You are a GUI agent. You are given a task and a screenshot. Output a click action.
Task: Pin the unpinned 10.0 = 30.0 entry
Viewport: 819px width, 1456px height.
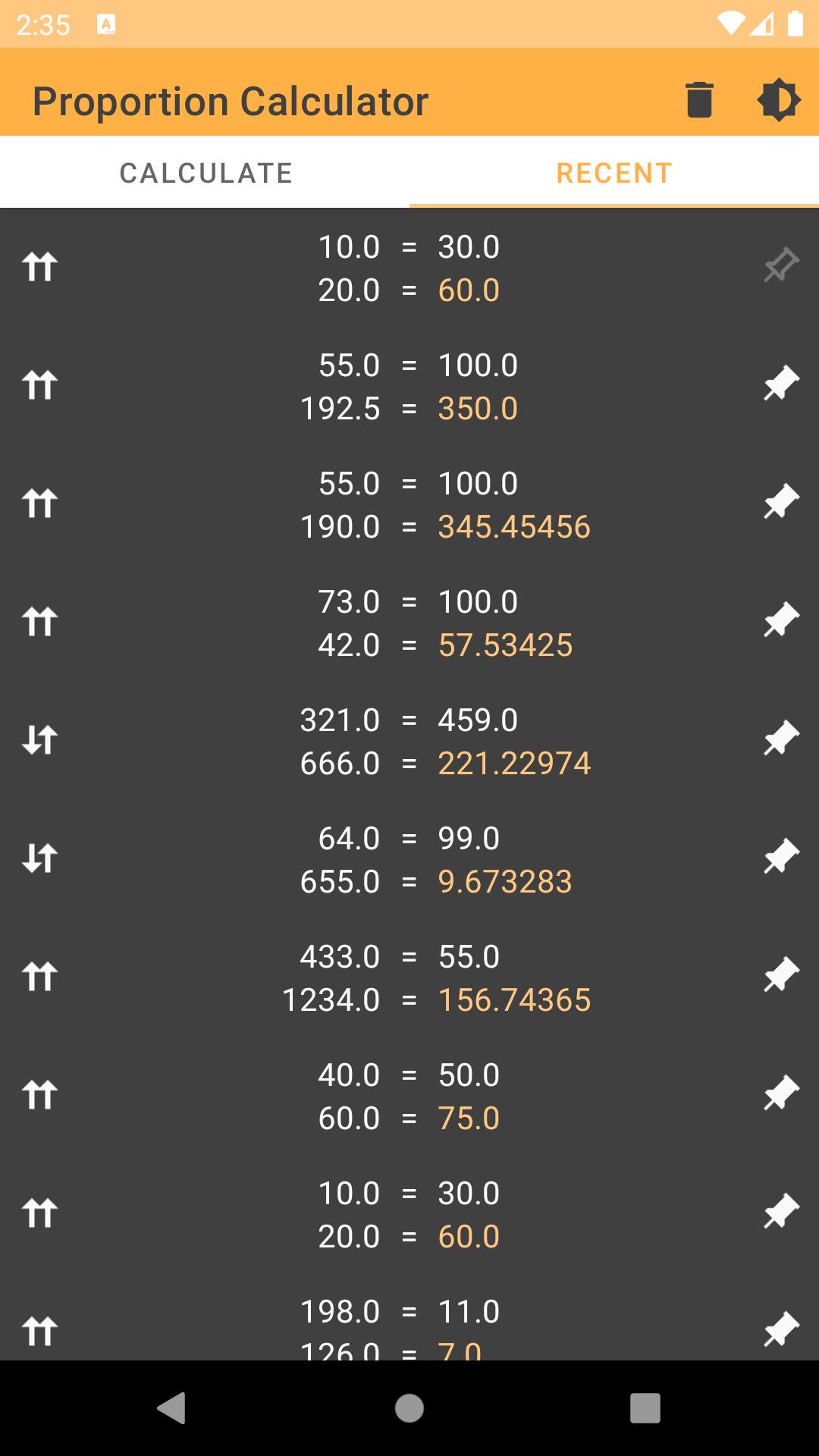(x=781, y=265)
